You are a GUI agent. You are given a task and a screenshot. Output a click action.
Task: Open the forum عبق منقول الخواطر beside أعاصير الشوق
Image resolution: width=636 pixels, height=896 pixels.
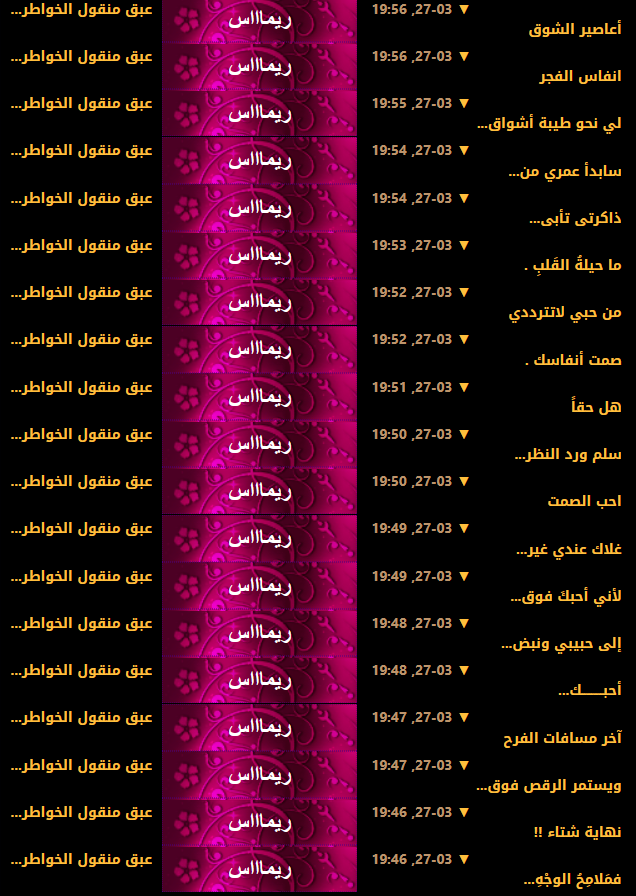[82, 9]
